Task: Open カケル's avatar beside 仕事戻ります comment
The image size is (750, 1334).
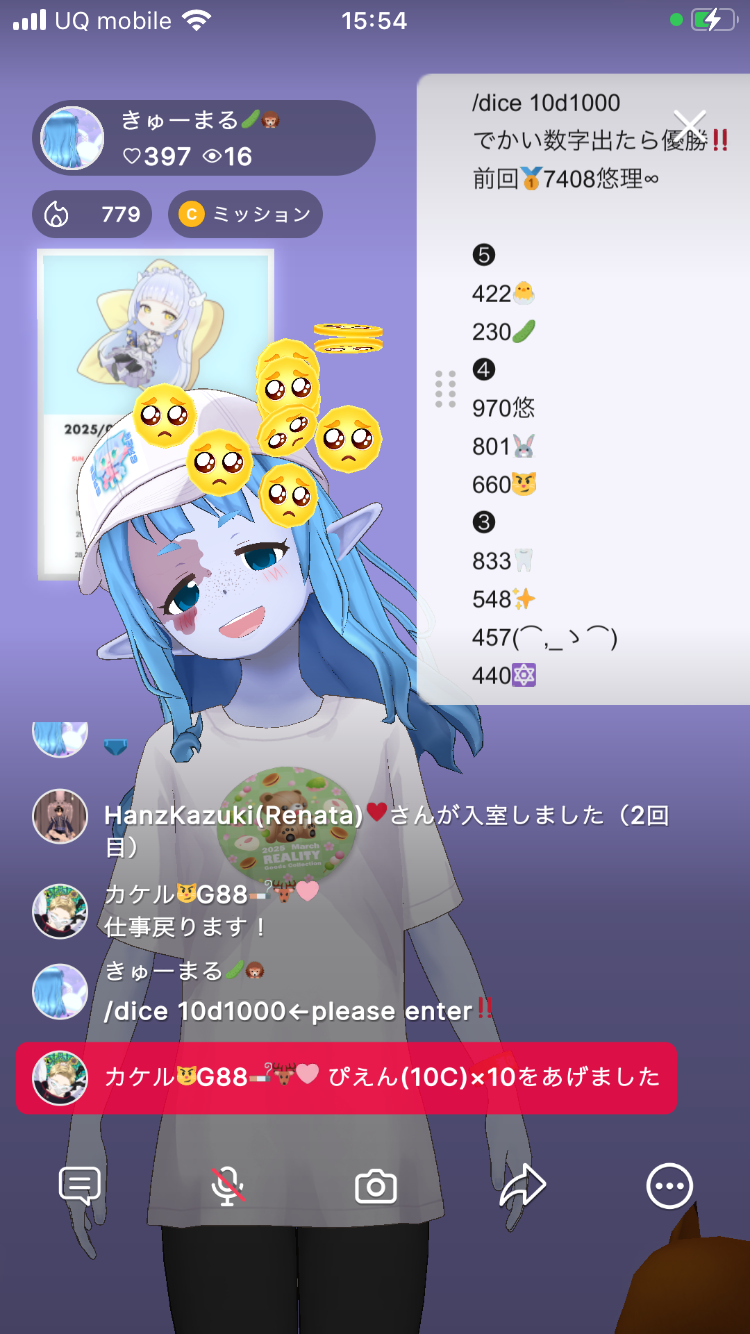Action: point(60,910)
